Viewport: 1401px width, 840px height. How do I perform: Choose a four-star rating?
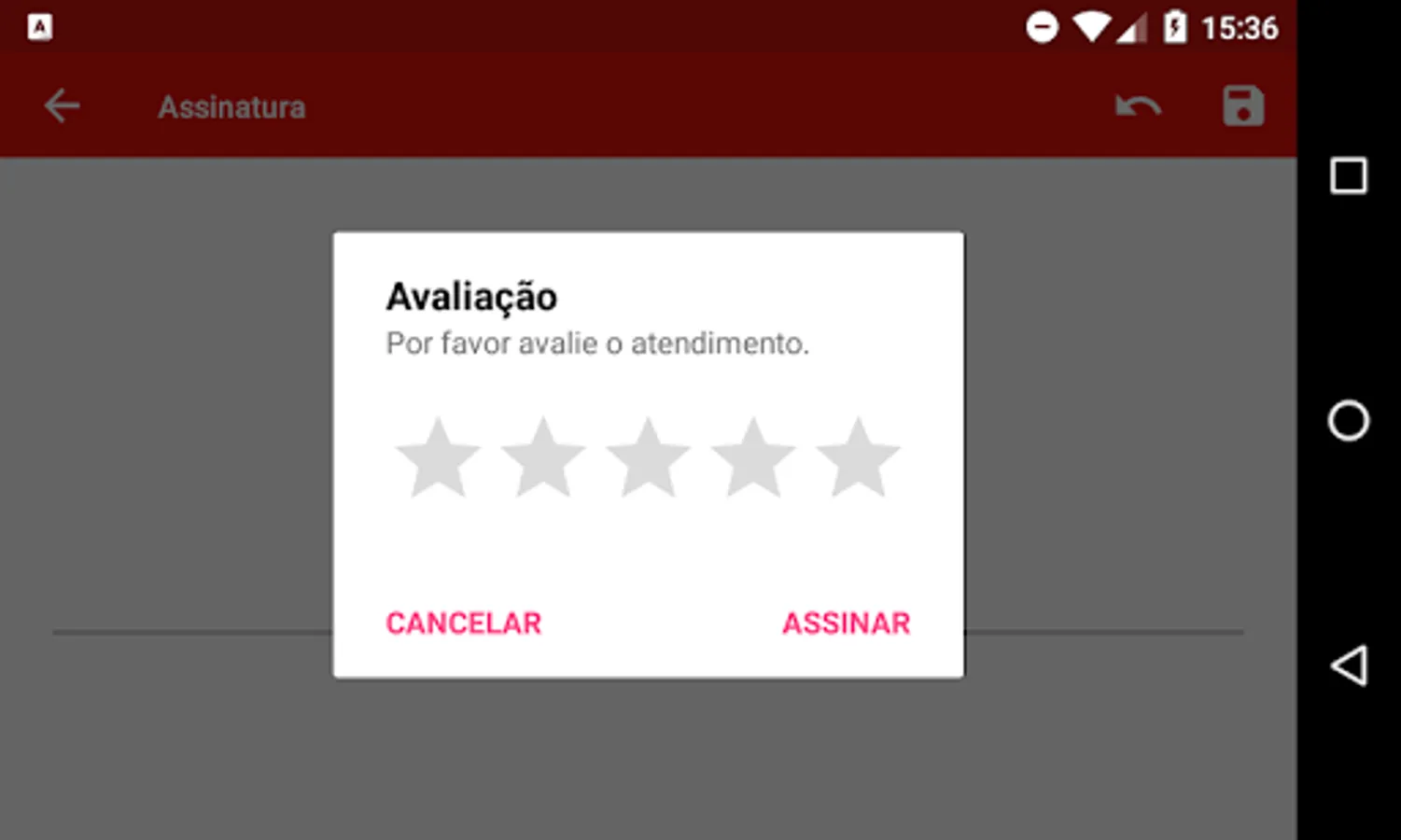[753, 458]
